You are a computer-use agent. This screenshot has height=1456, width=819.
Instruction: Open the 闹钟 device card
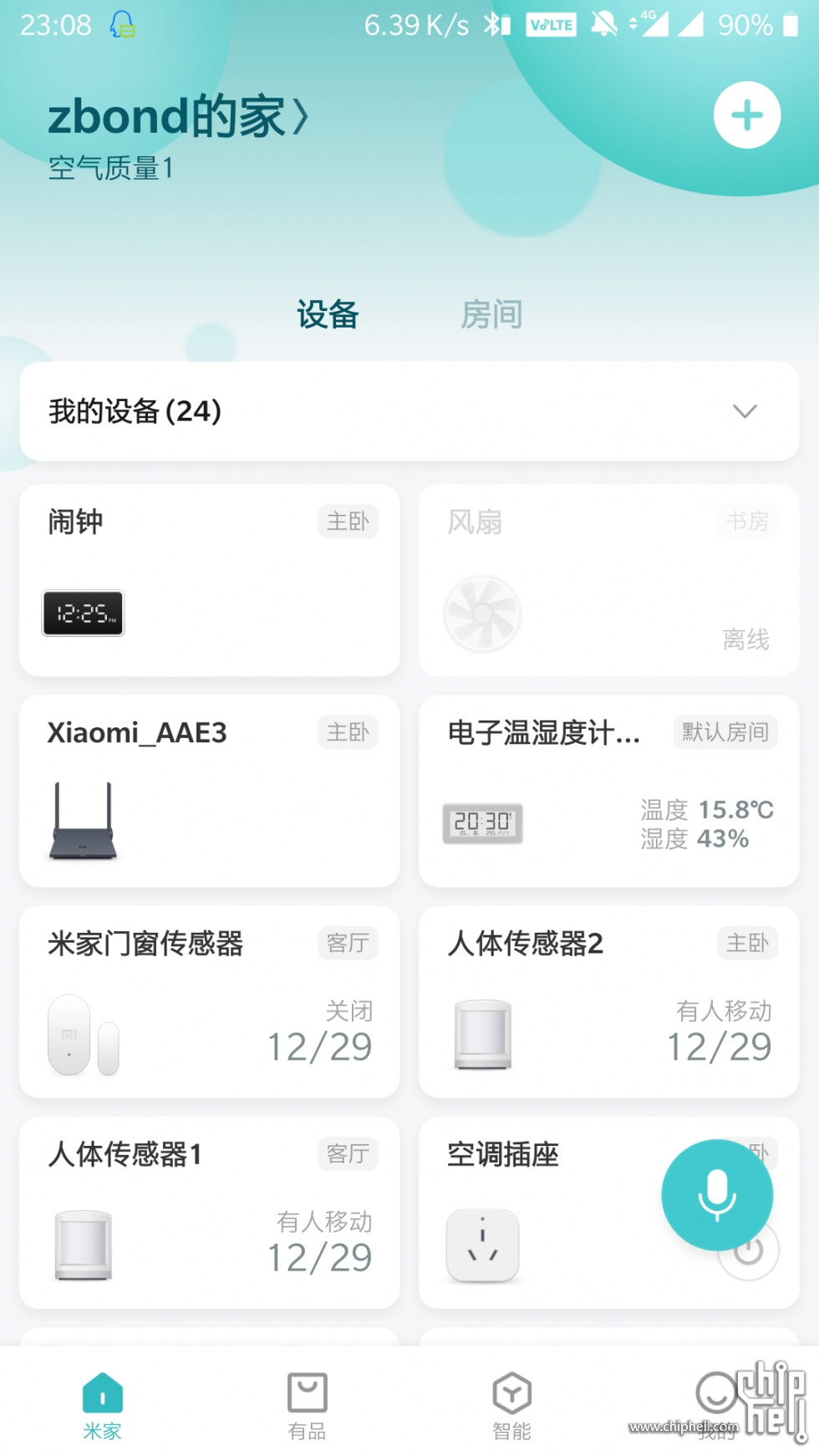click(210, 580)
